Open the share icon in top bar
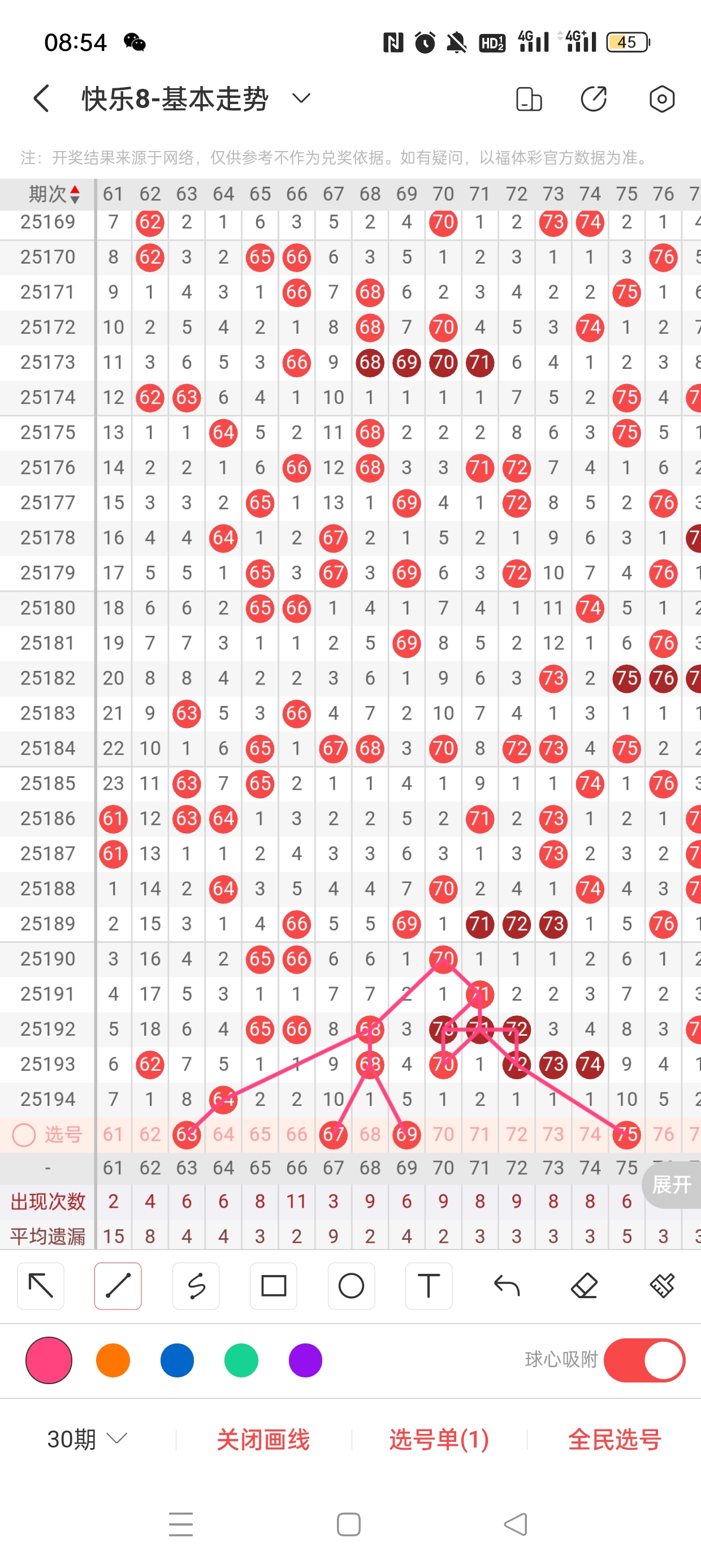701x1568 pixels. [x=593, y=98]
